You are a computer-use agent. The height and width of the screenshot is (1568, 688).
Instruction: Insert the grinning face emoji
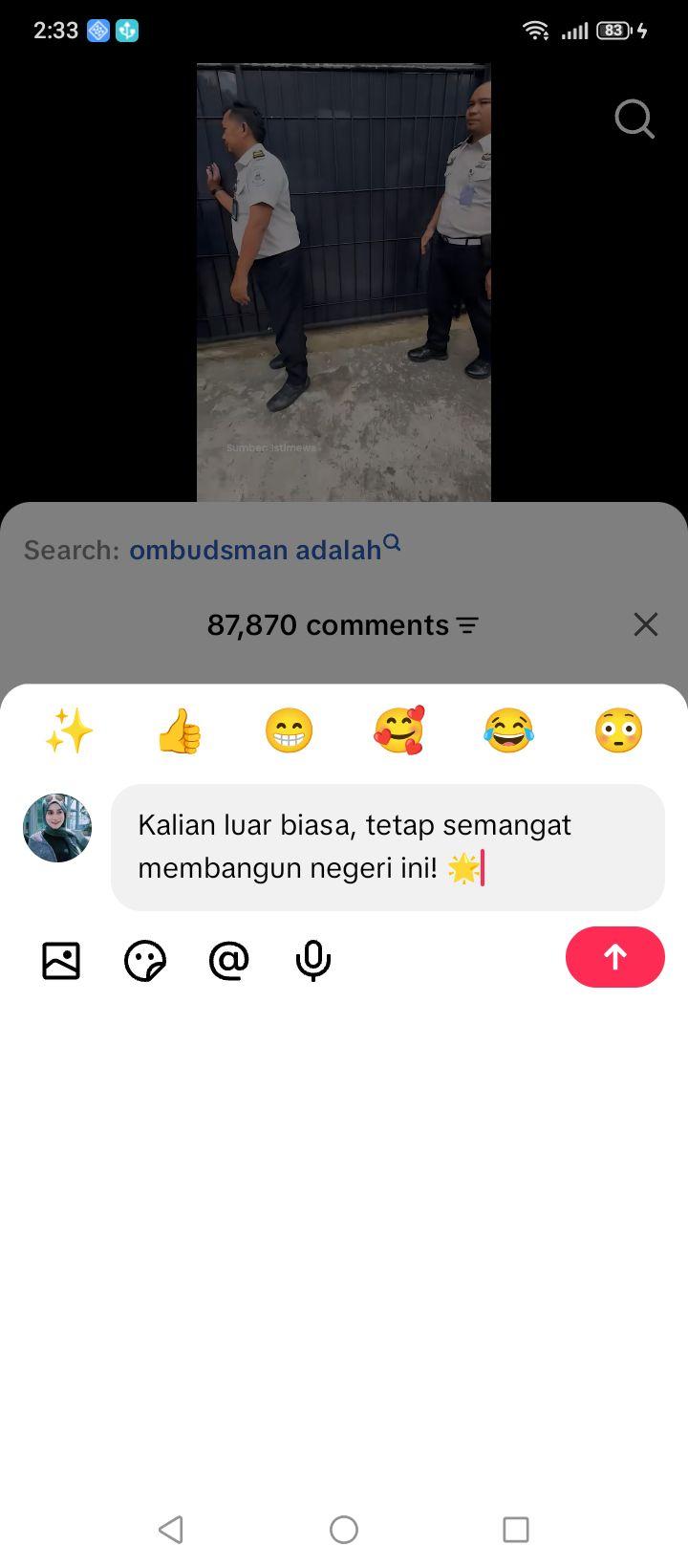click(289, 731)
